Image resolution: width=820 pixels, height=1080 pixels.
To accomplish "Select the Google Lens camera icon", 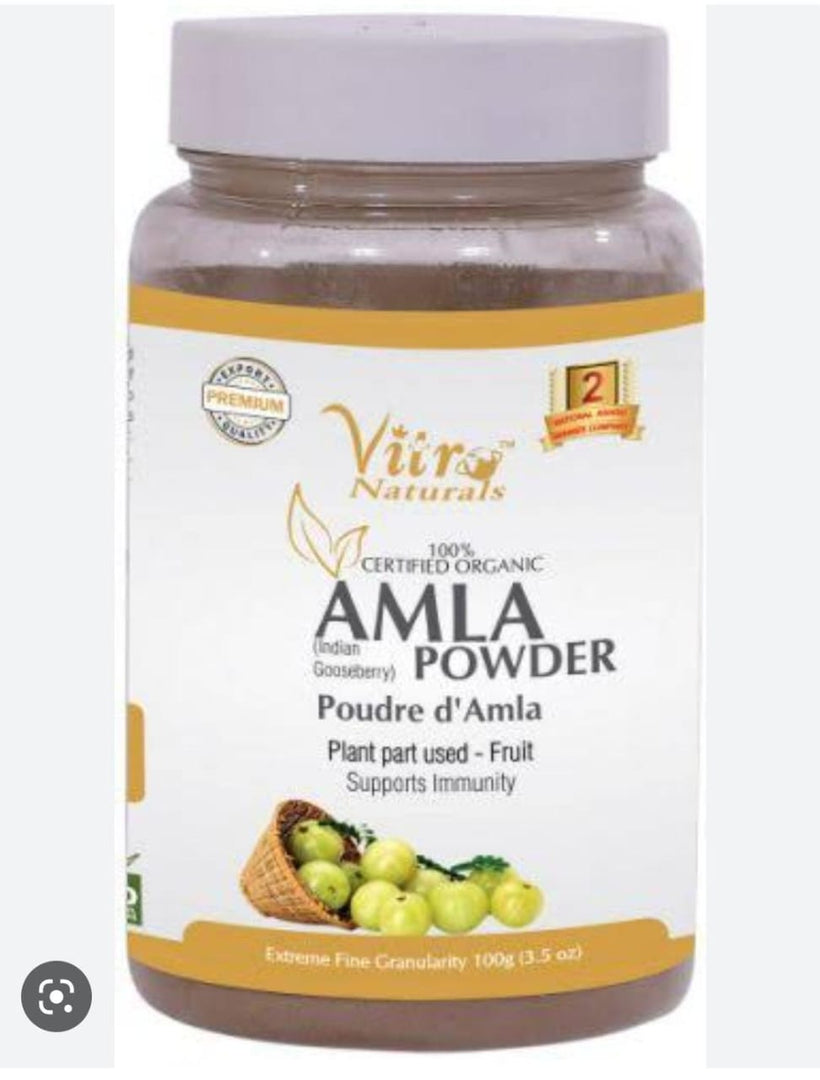I will click(57, 997).
